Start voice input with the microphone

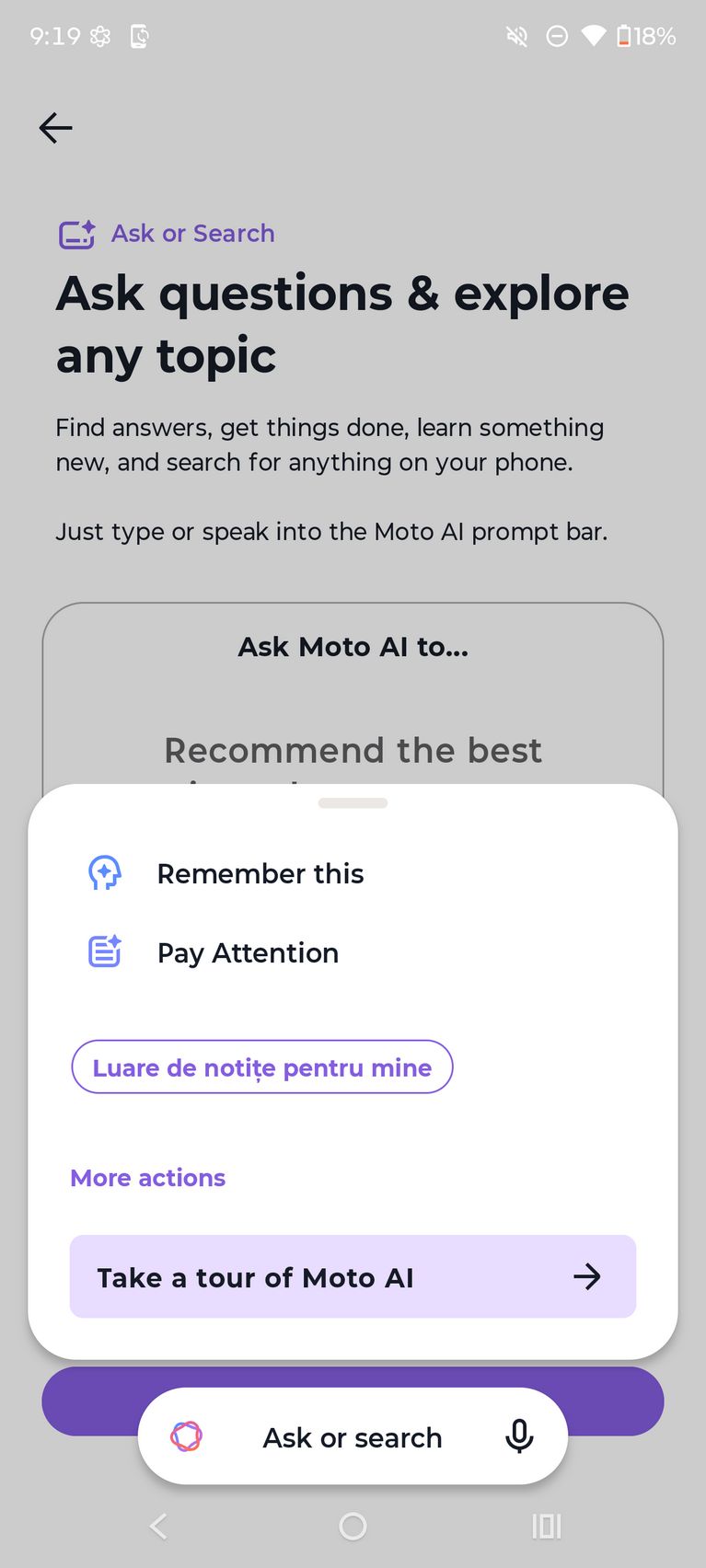[x=519, y=1436]
